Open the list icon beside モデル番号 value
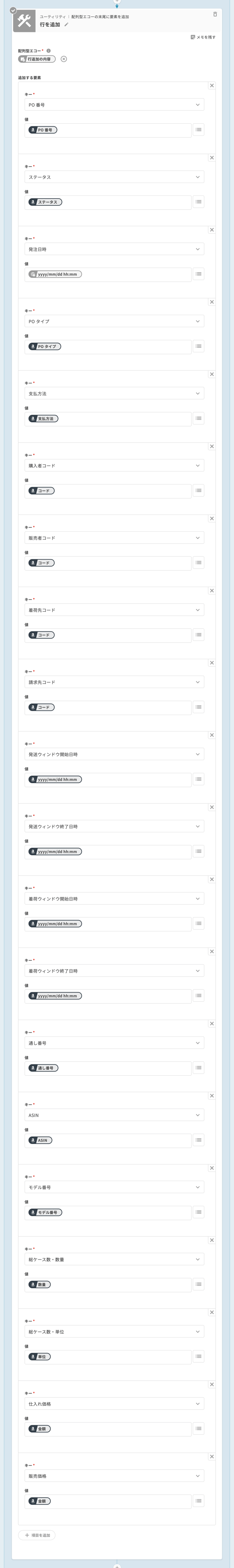234x1568 pixels. [x=199, y=1212]
